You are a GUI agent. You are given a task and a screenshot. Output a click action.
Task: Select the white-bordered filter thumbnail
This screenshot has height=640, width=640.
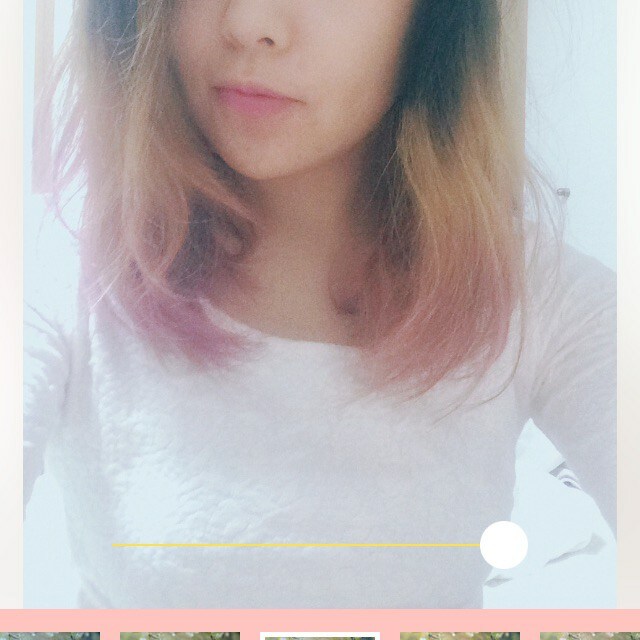(319, 635)
